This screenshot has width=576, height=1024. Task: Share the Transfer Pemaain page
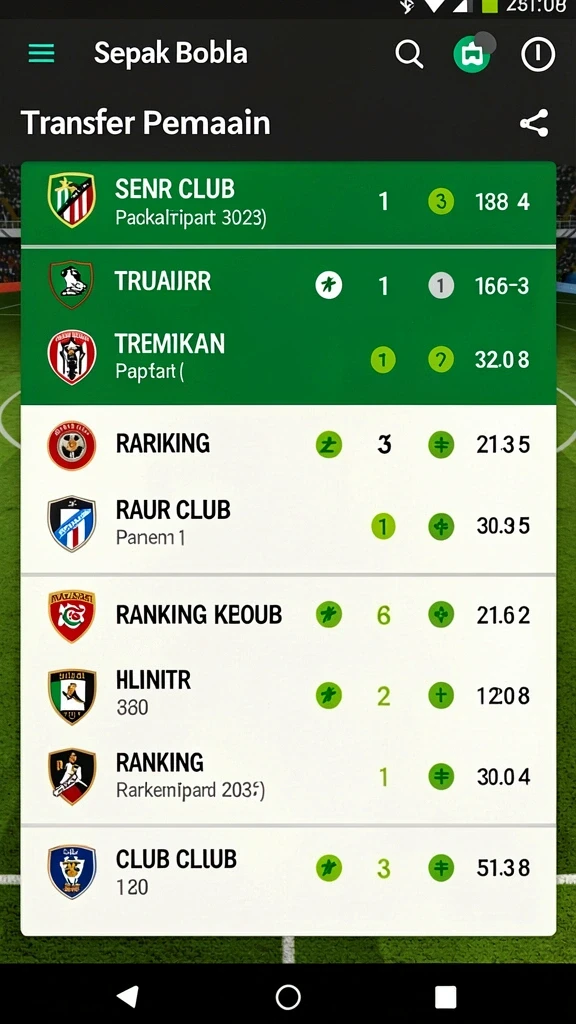click(534, 123)
